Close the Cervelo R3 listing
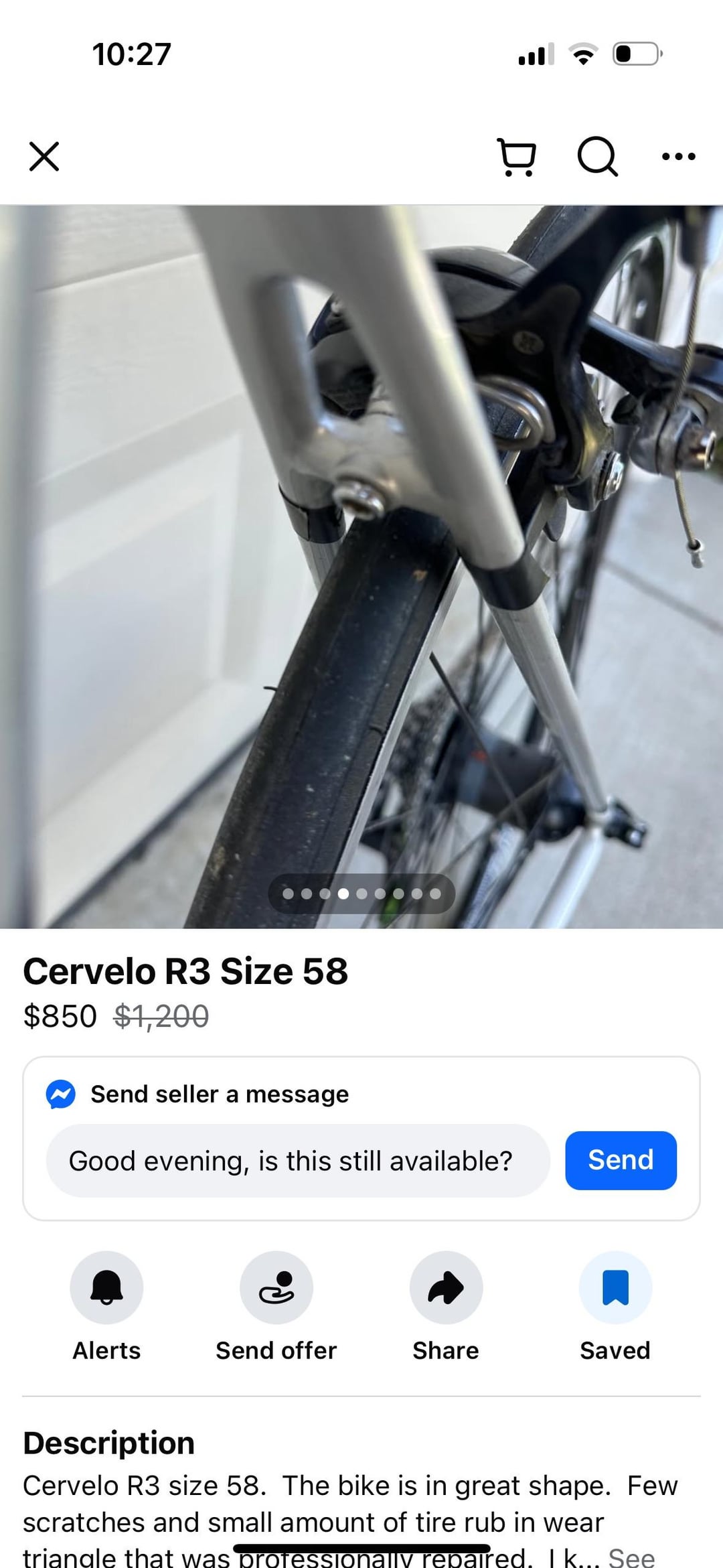Viewport: 723px width, 1568px height. [44, 157]
